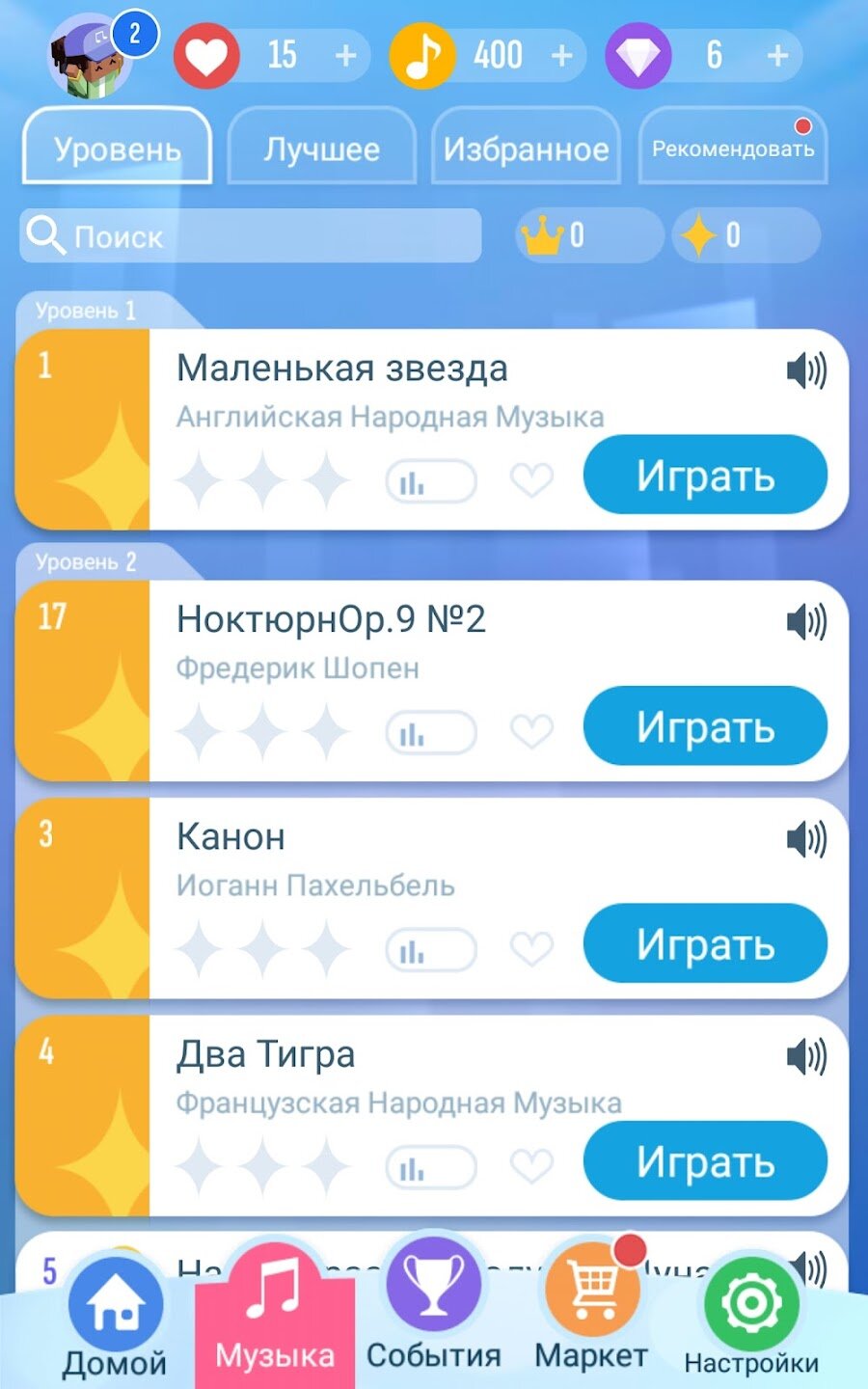Screen dimensions: 868x1389
Task: Add Канон to favorites
Action: tap(531, 949)
